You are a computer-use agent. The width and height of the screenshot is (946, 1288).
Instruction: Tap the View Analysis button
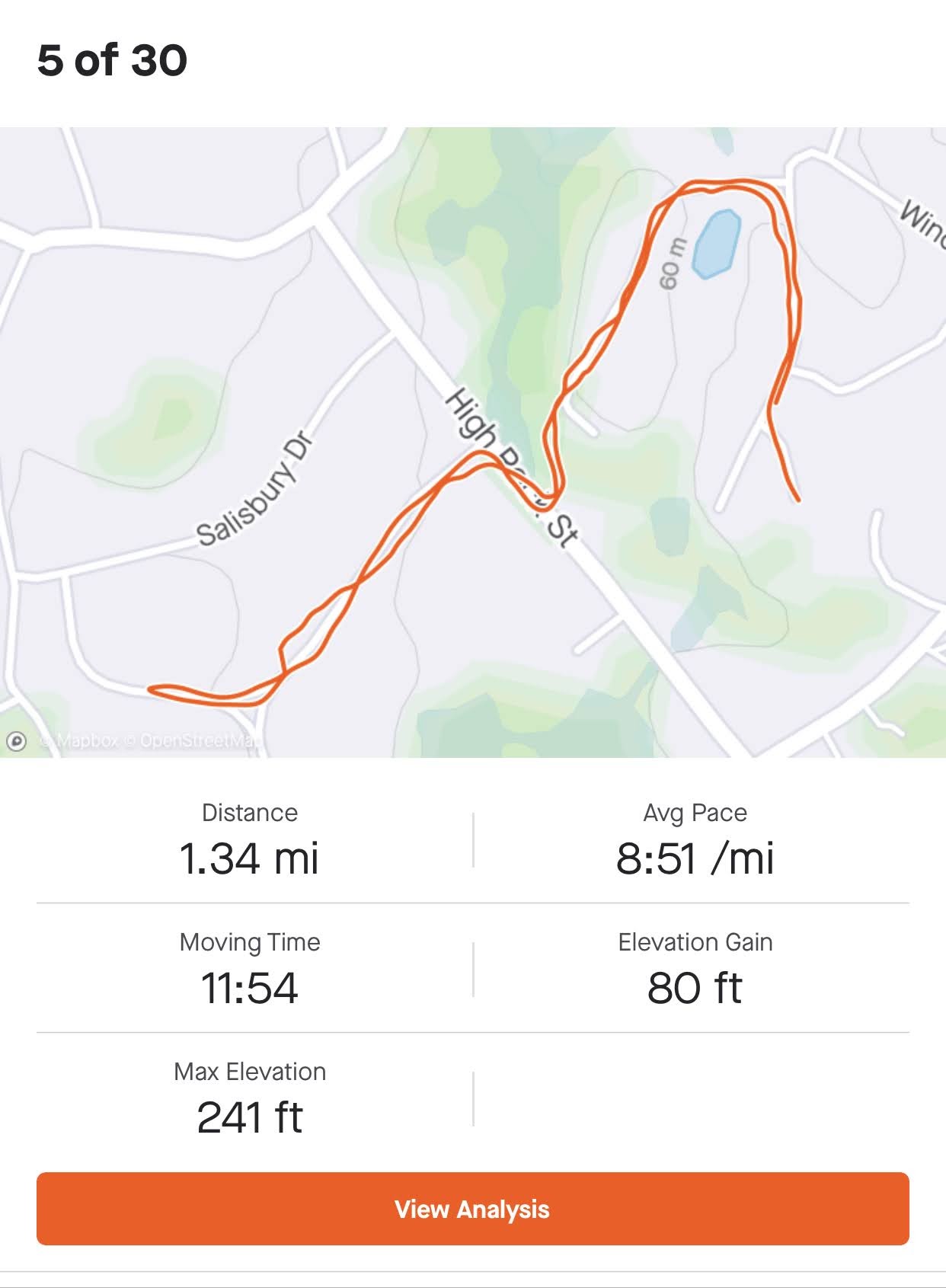click(x=472, y=1209)
